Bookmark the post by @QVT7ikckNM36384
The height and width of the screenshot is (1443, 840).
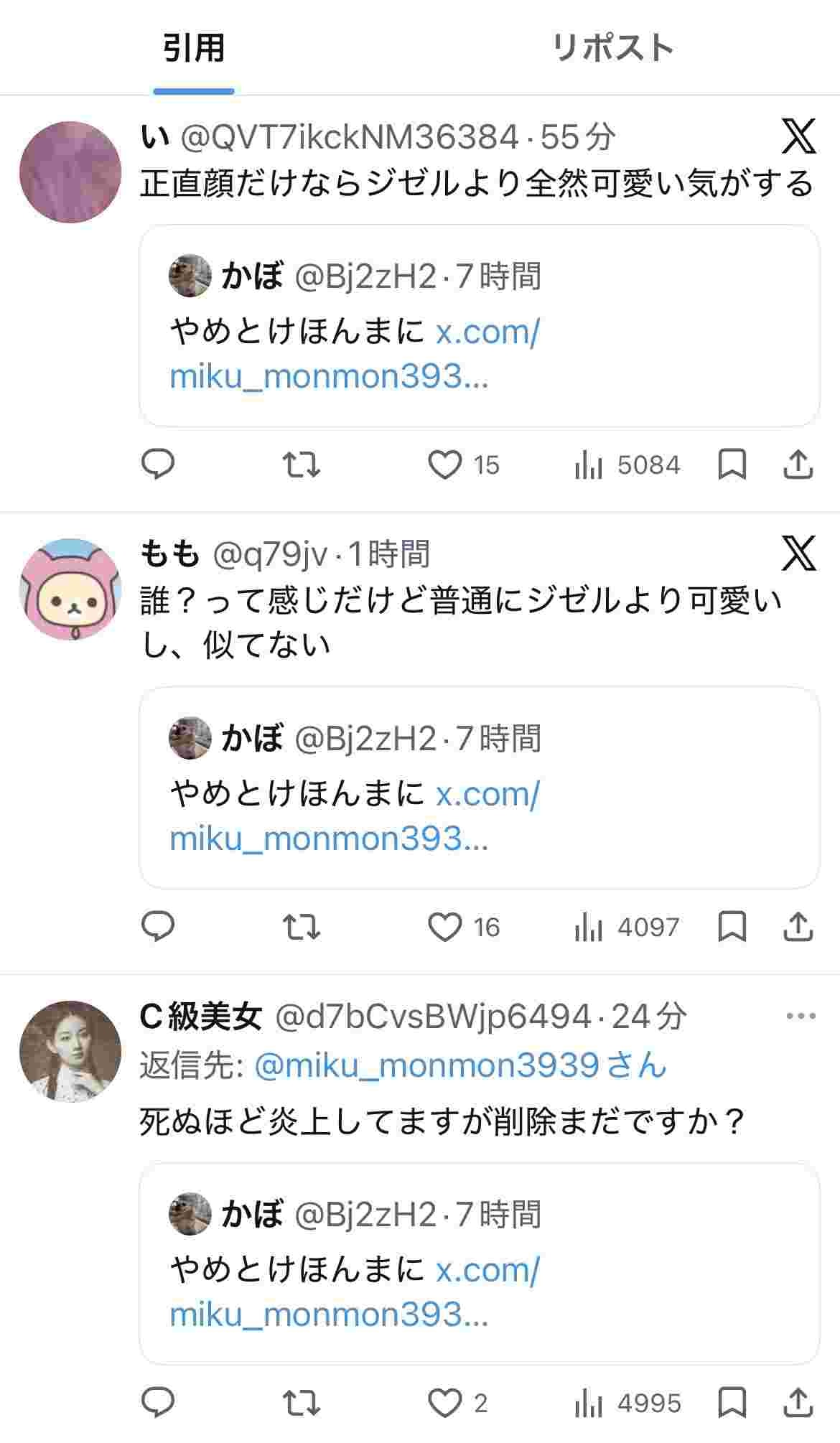pos(732,464)
